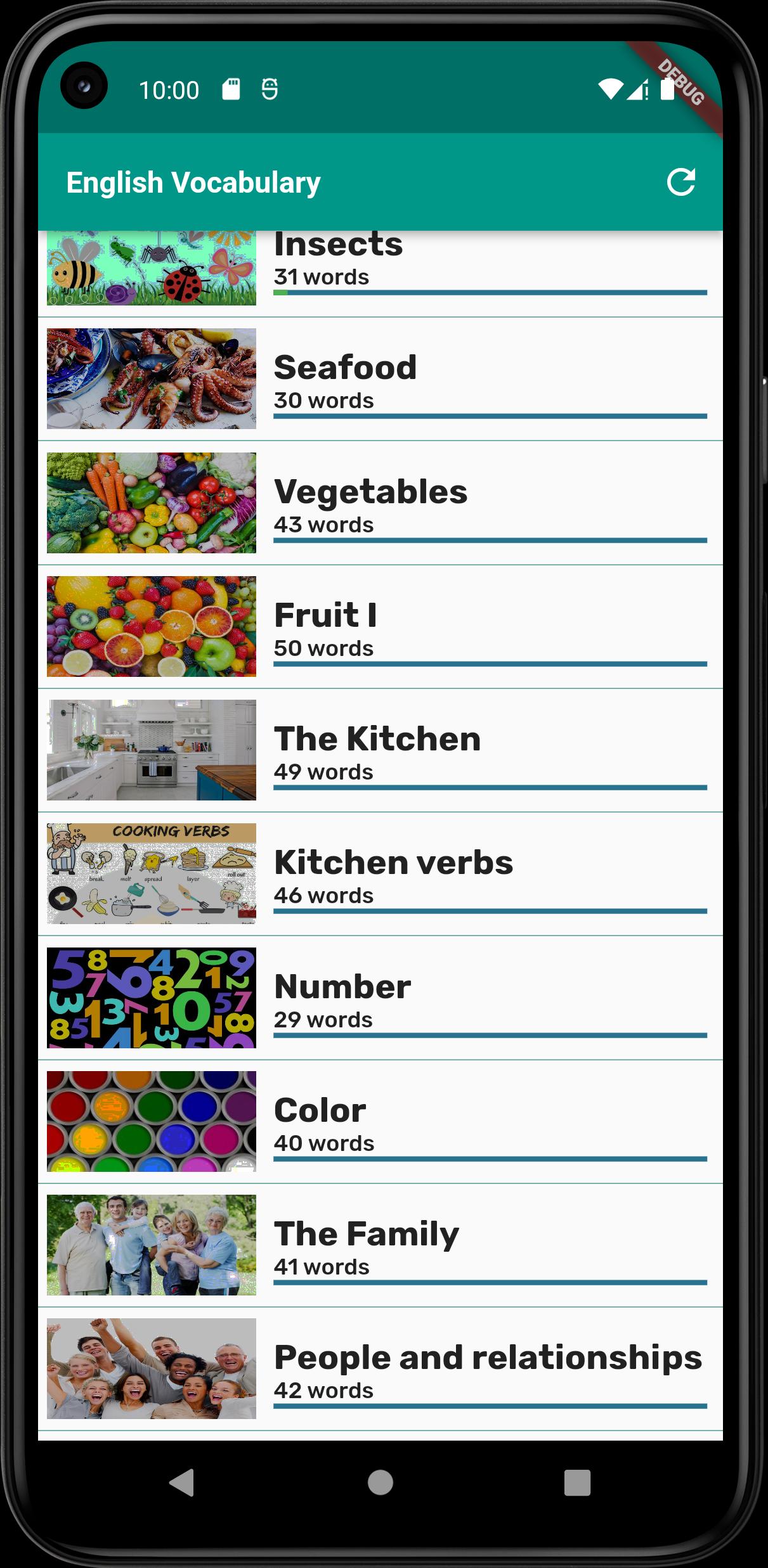This screenshot has width=768, height=1568.
Task: Open the Seafood category
Action: click(x=381, y=379)
